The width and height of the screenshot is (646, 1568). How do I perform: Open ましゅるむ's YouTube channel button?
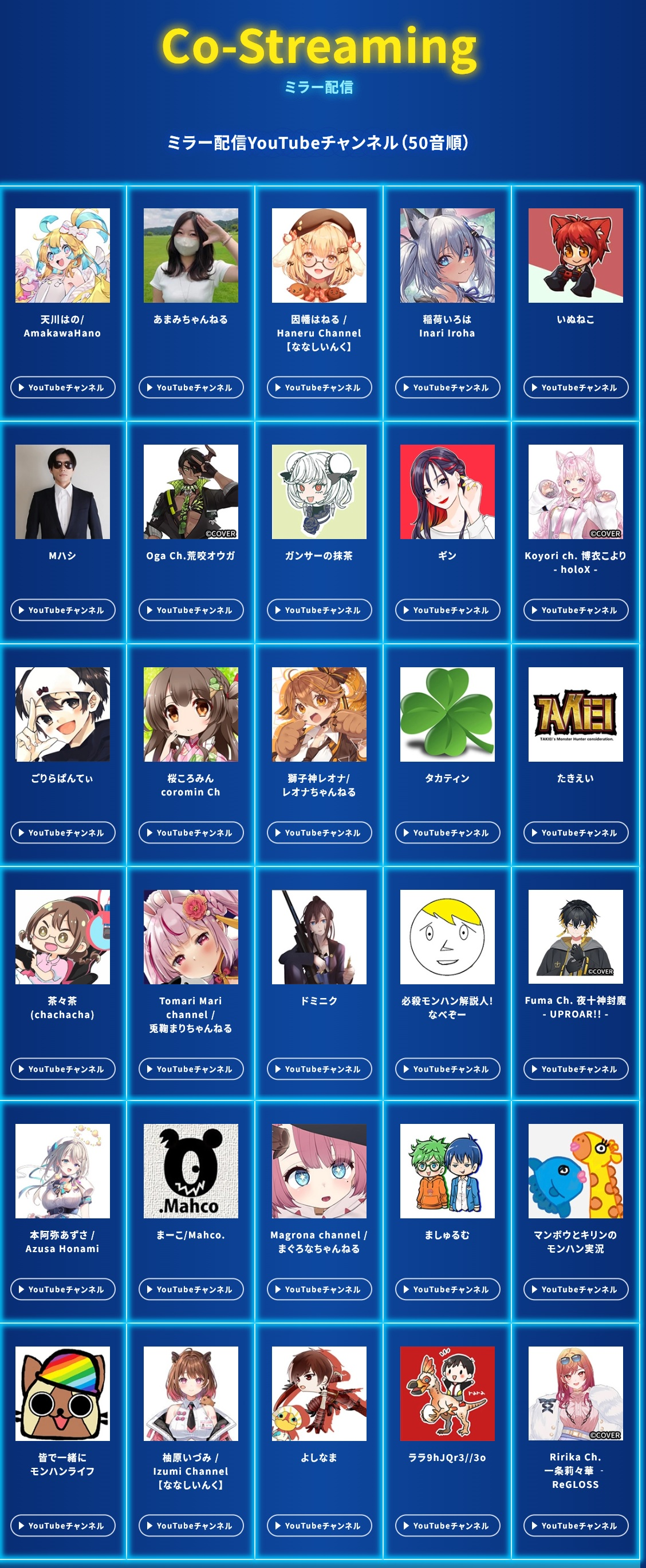click(447, 1289)
